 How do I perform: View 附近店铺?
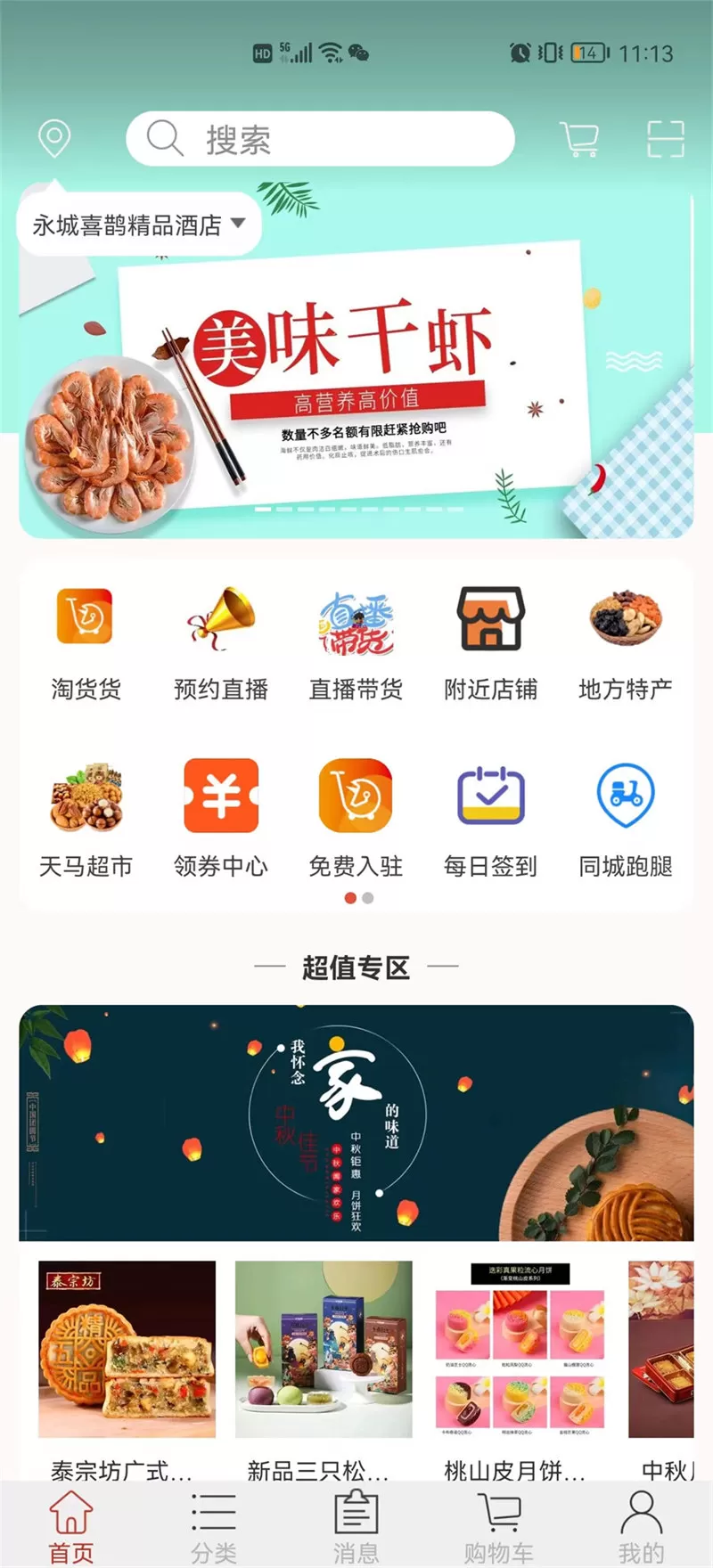(490, 641)
